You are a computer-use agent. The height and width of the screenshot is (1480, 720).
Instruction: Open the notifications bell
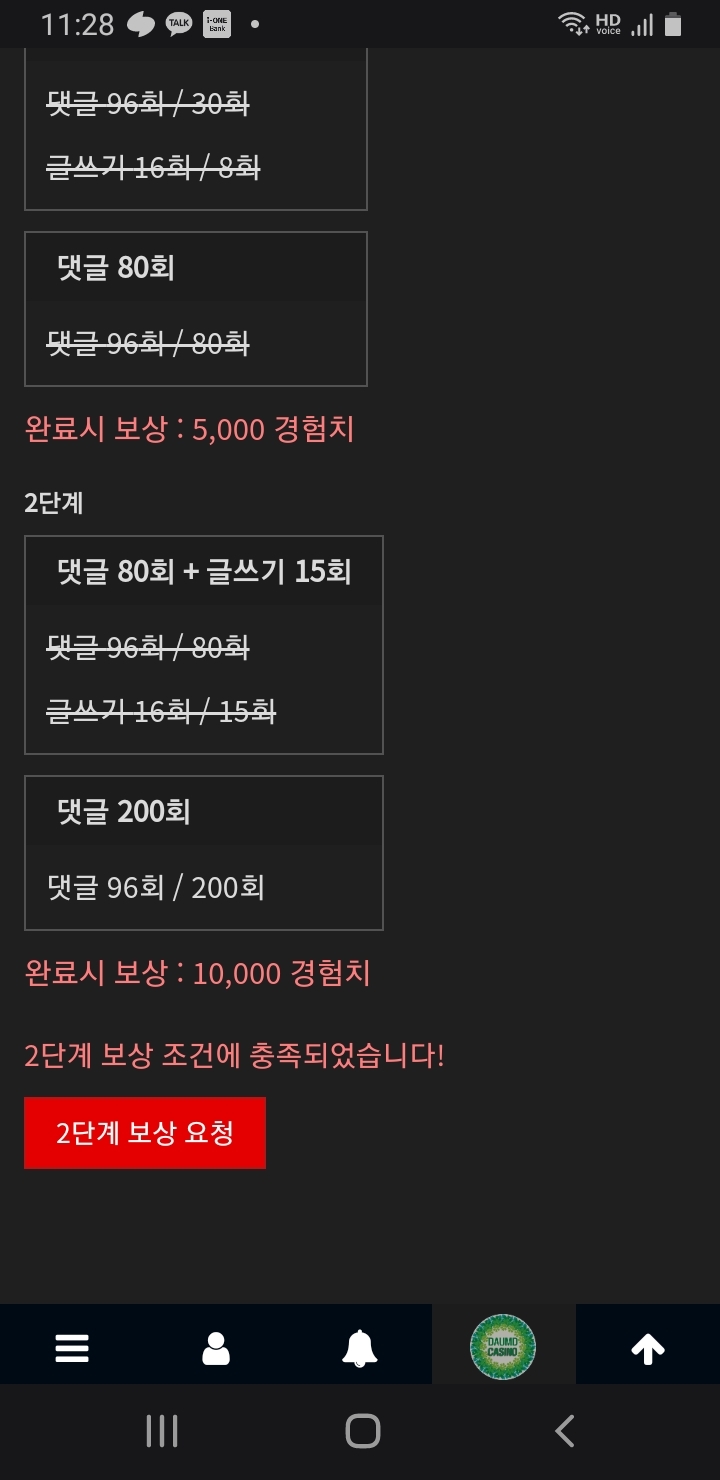click(360, 1349)
